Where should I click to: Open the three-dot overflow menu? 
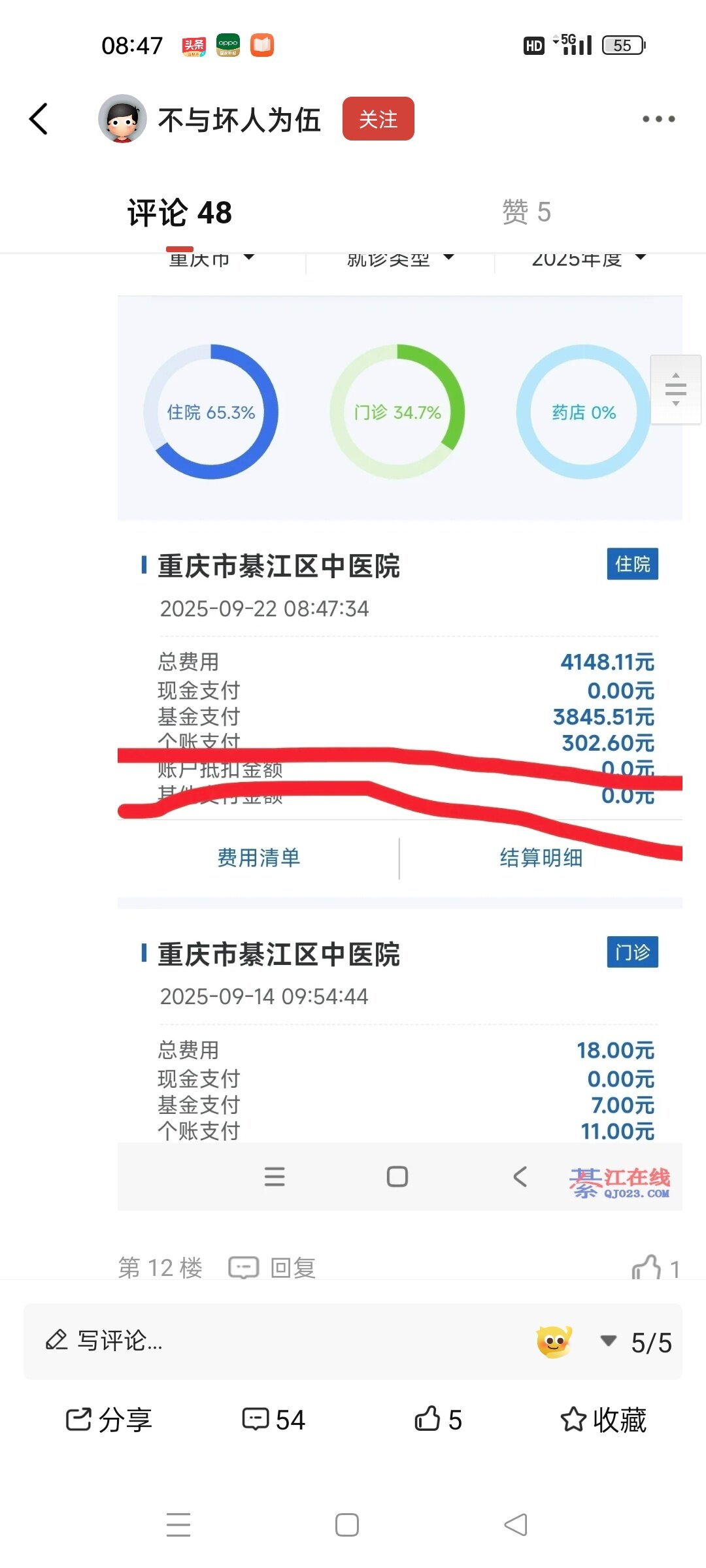658,119
